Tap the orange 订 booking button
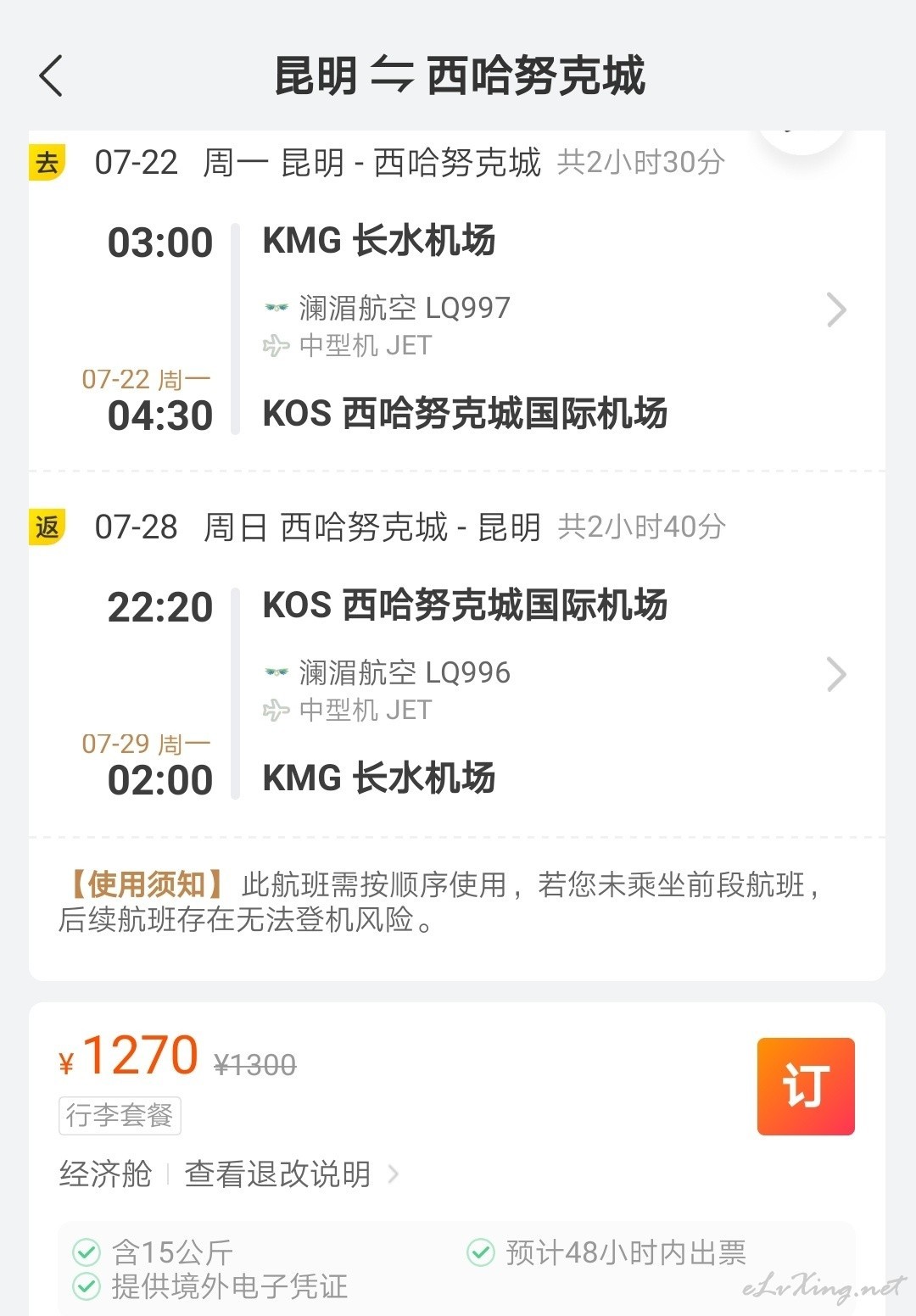 pos(805,1086)
